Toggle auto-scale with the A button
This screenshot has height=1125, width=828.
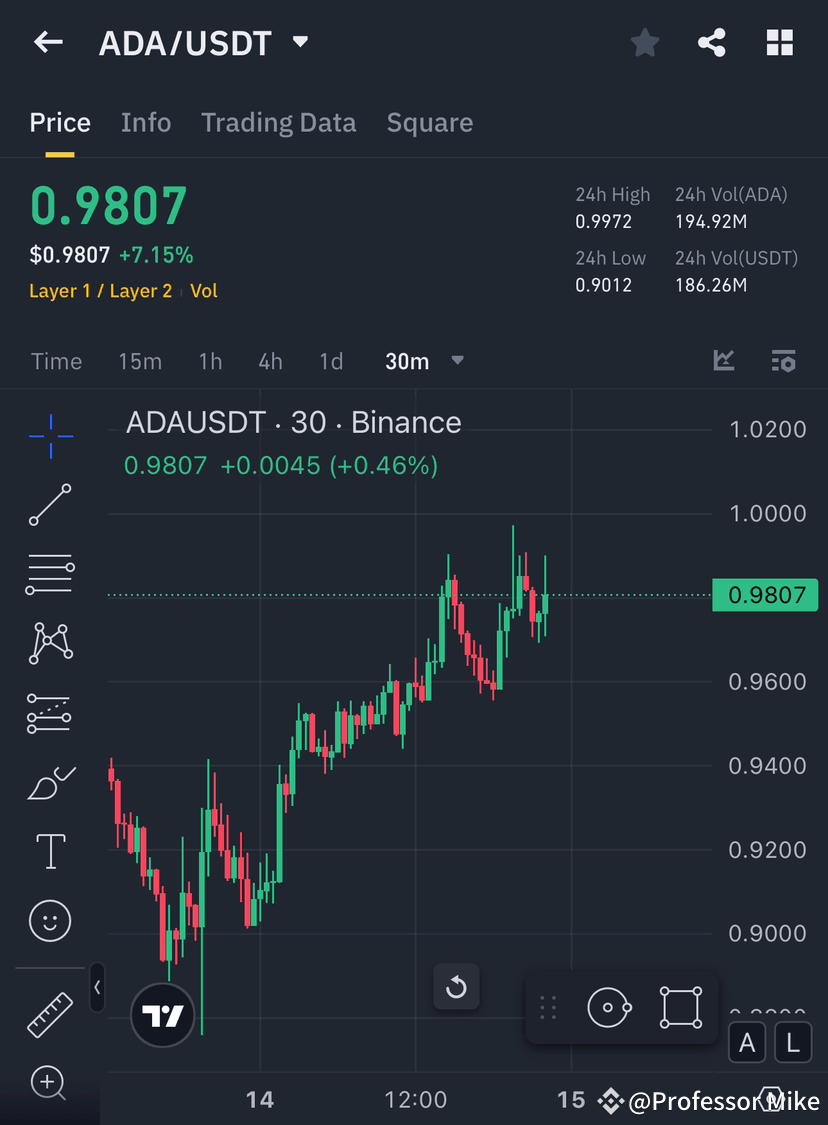747,1042
